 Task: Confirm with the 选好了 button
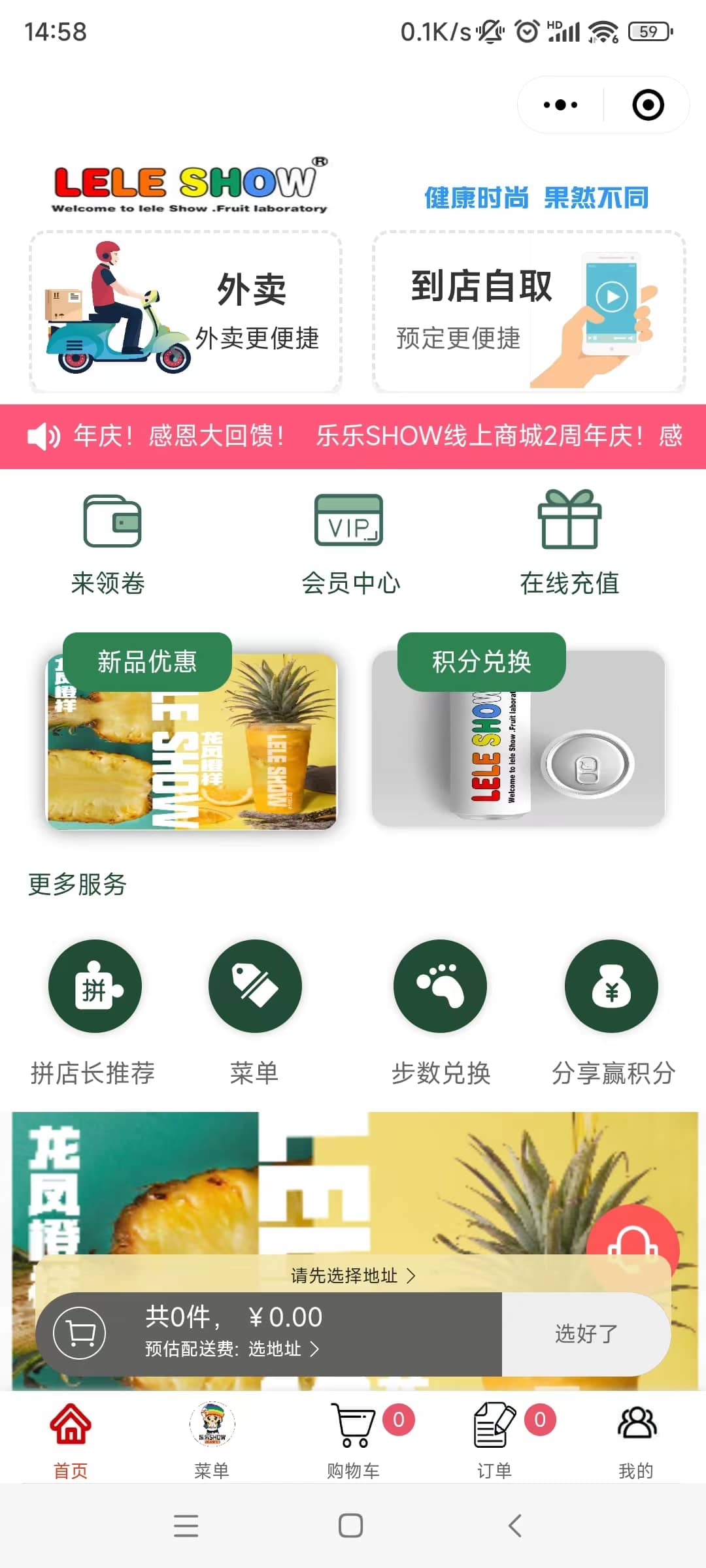click(586, 1333)
